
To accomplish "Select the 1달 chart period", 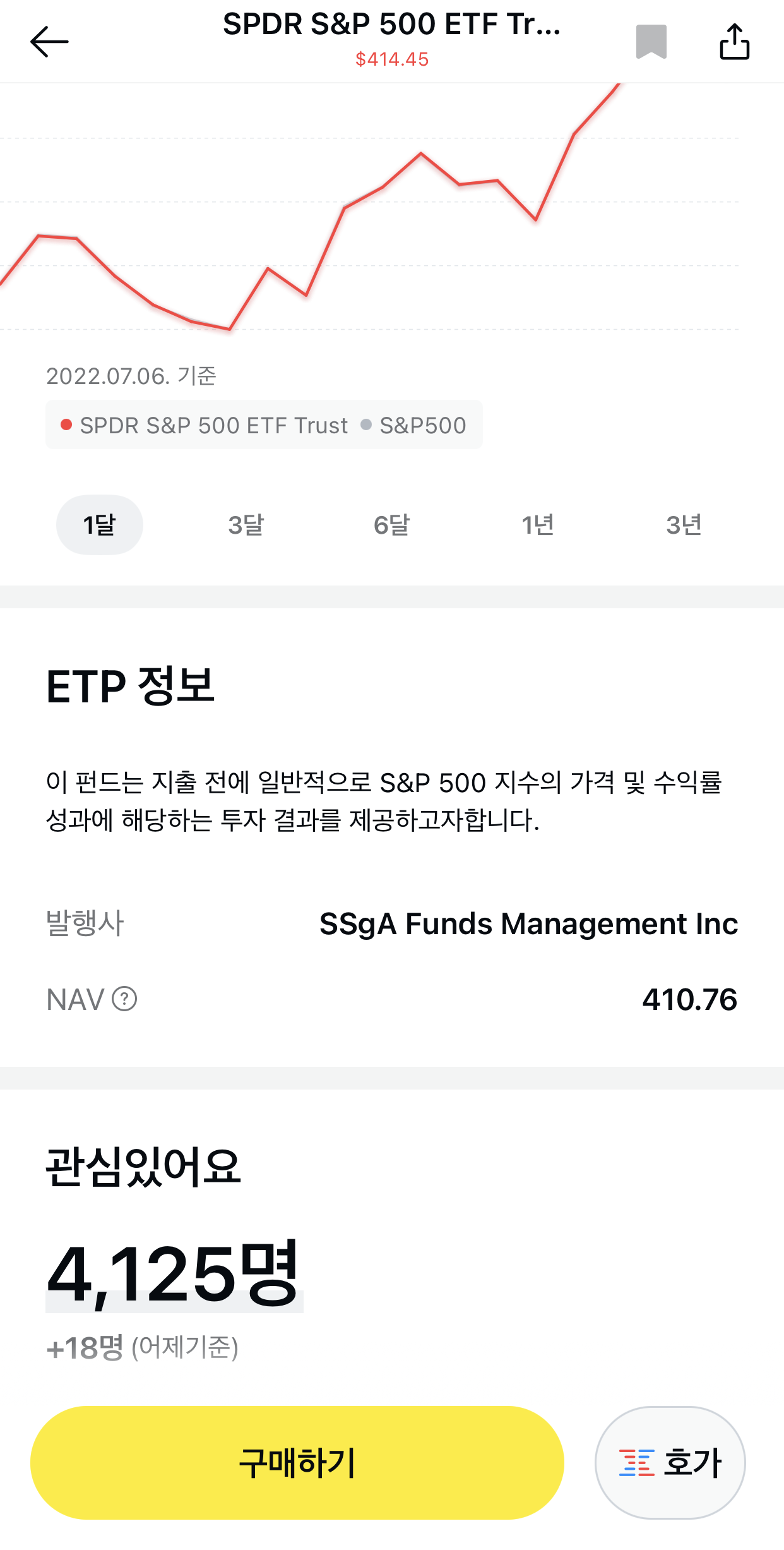I will (100, 525).
